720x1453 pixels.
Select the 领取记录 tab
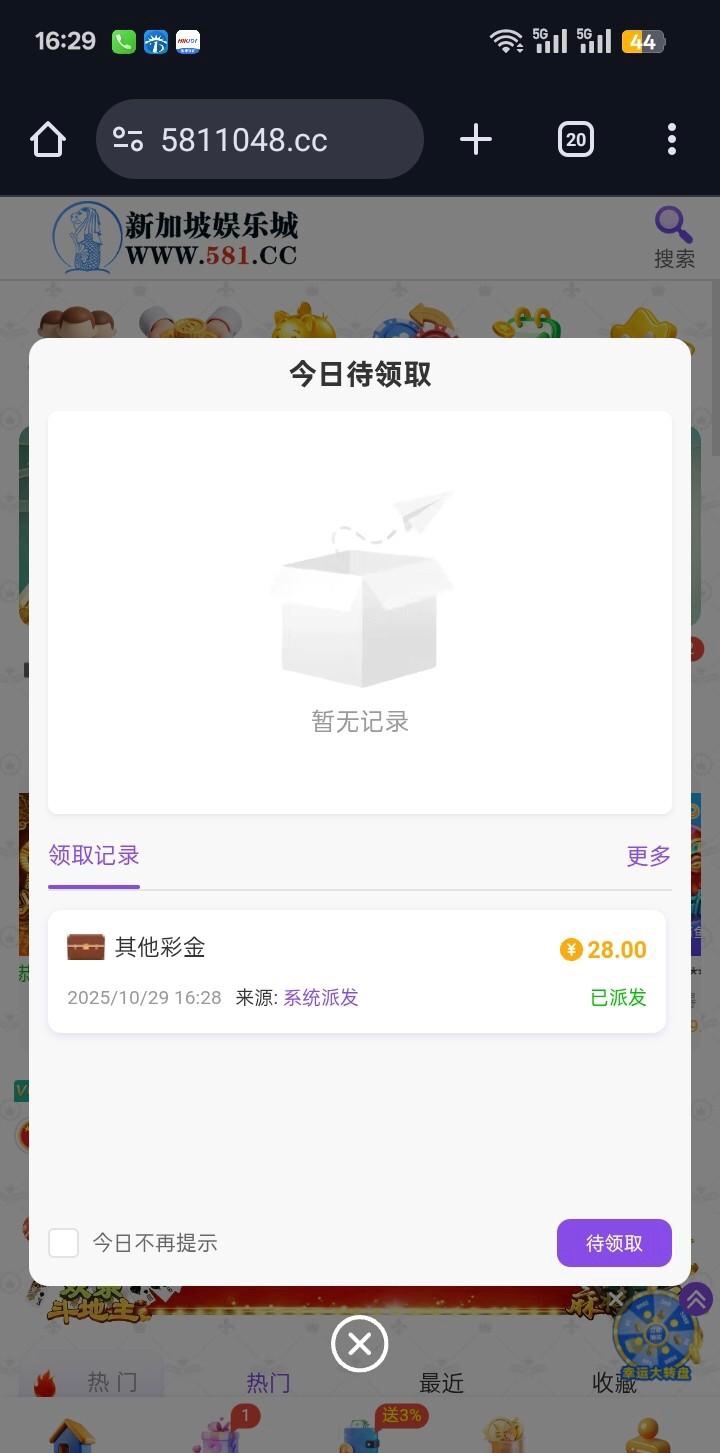click(x=94, y=856)
